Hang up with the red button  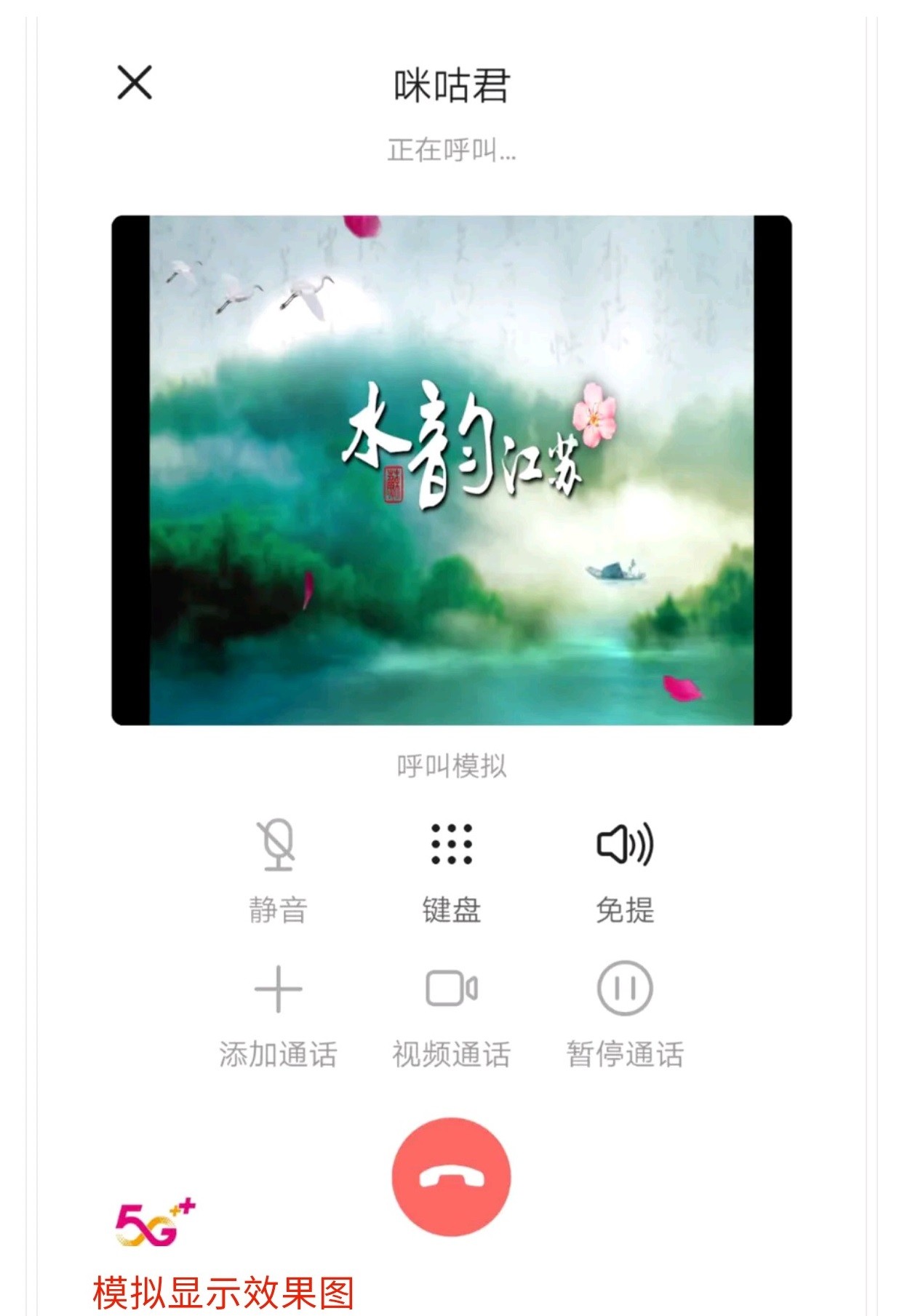pyautogui.click(x=451, y=1177)
